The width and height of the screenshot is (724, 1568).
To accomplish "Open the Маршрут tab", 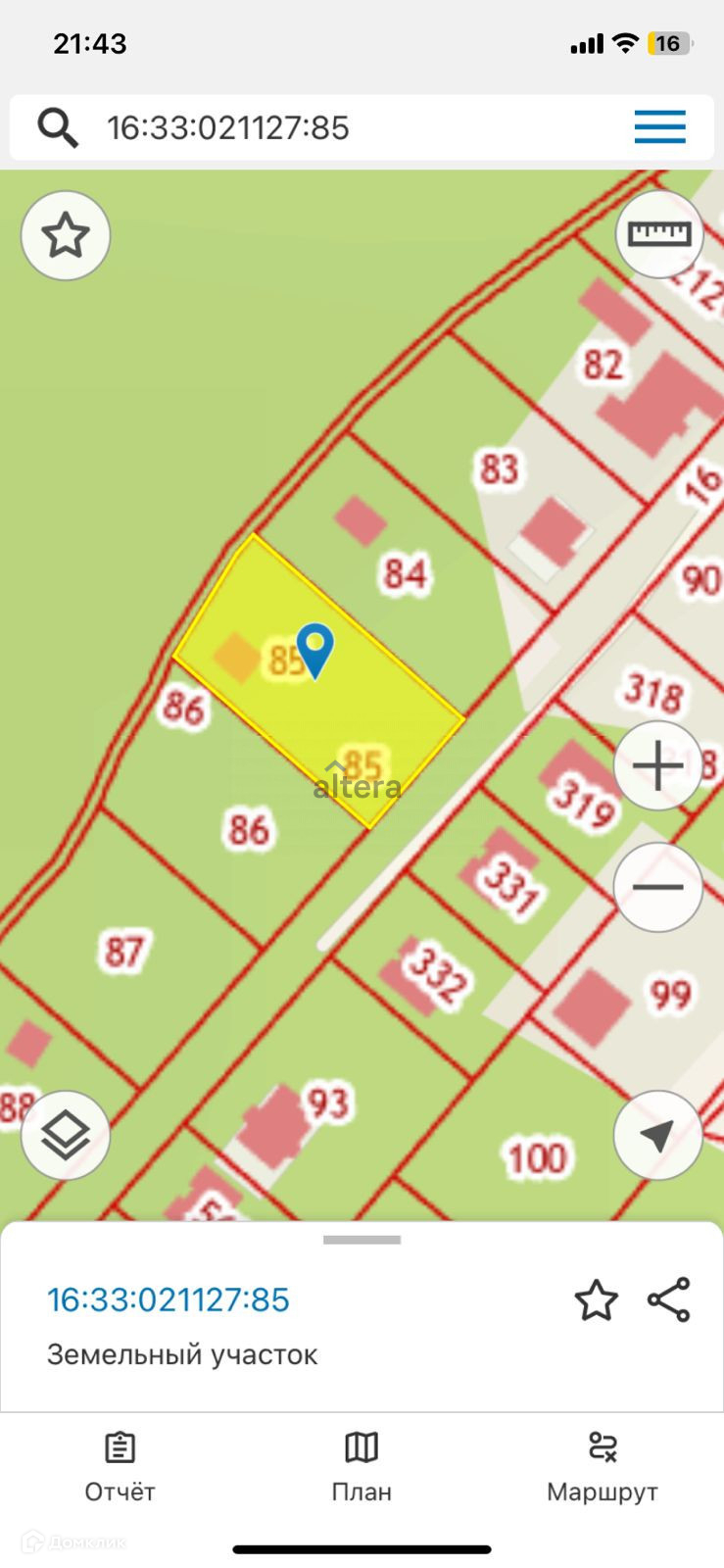I will tap(602, 1466).
